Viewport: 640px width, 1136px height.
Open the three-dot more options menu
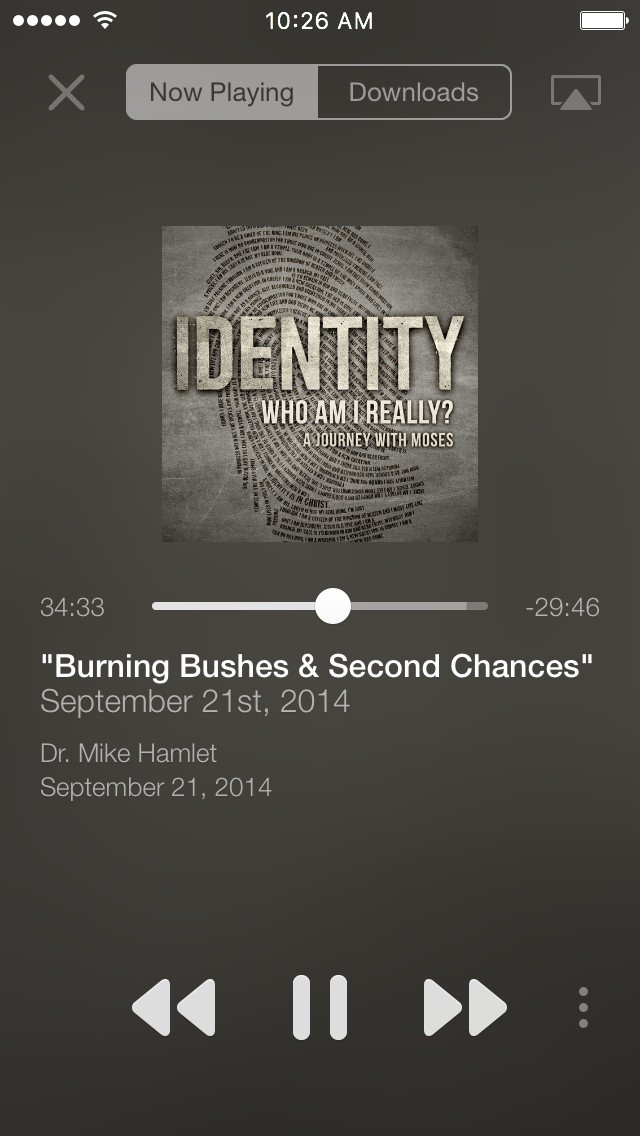pos(583,1007)
